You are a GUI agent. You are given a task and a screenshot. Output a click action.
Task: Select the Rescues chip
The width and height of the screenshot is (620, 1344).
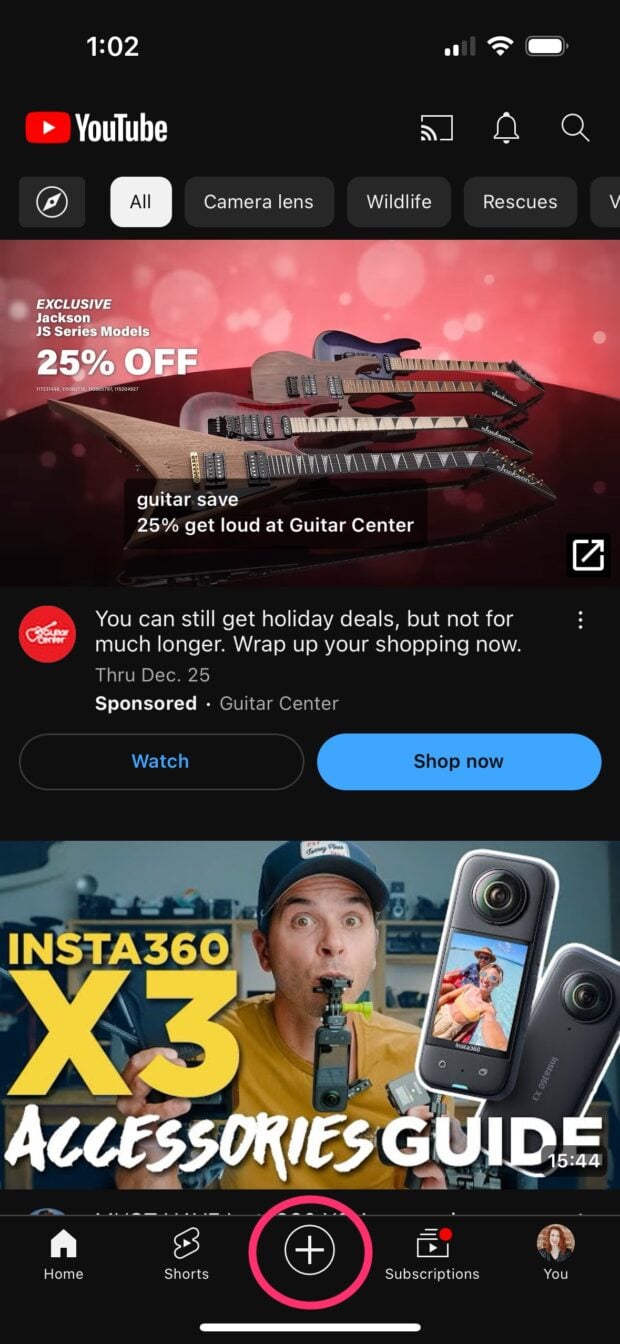coord(520,202)
